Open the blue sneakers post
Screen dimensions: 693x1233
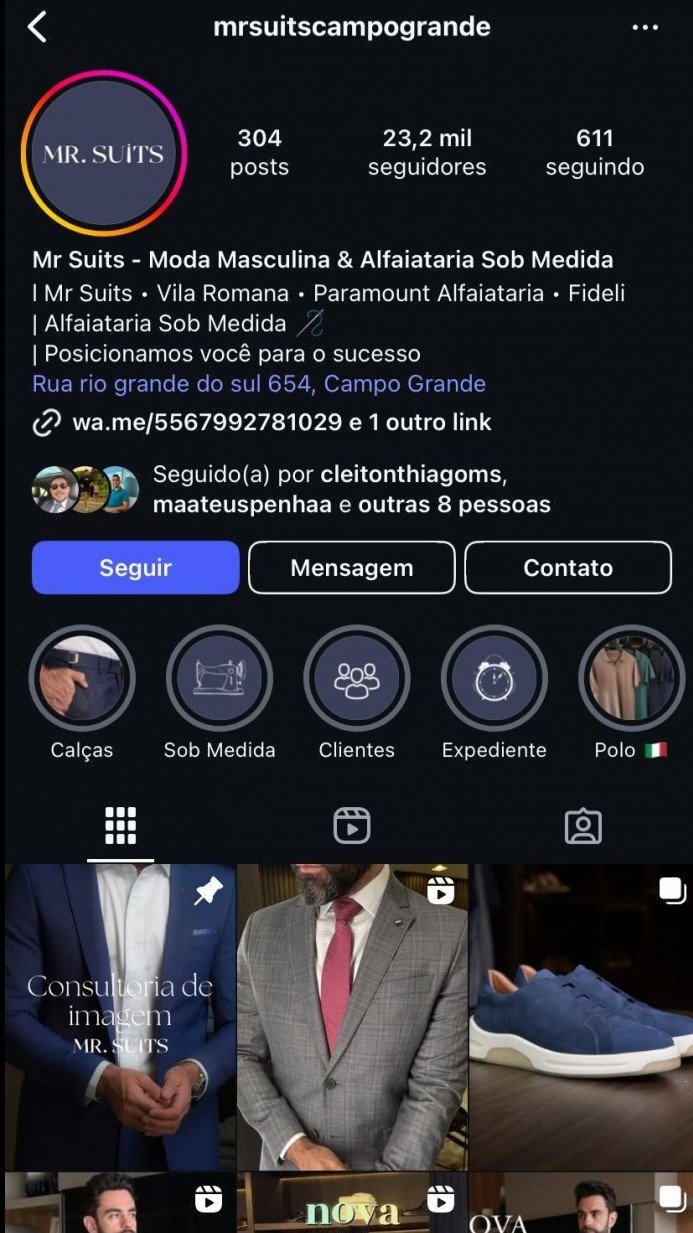tap(581, 1017)
